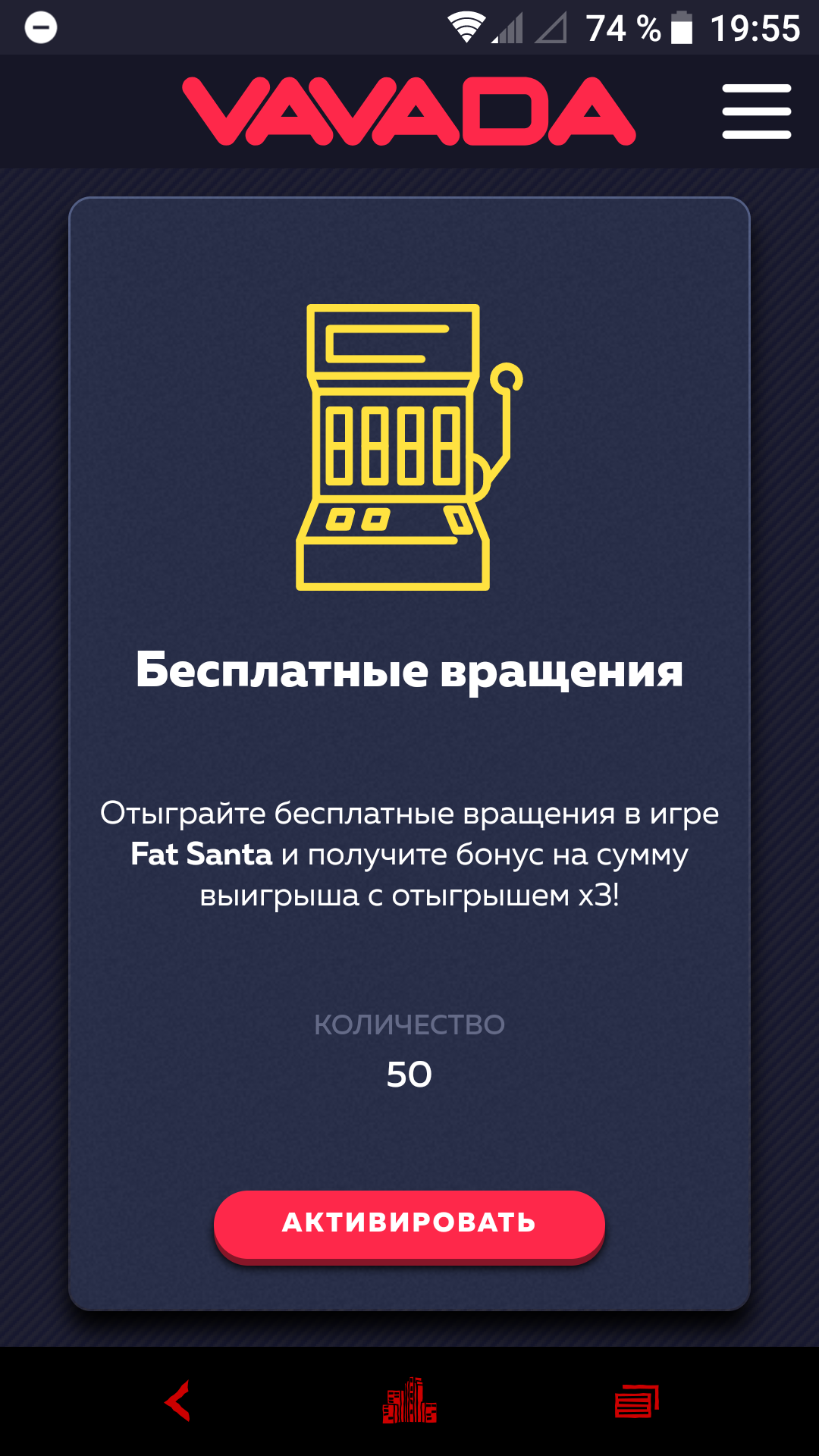Open recent apps from navigation bar
This screenshot has height=1456, width=819.
click(x=637, y=1401)
